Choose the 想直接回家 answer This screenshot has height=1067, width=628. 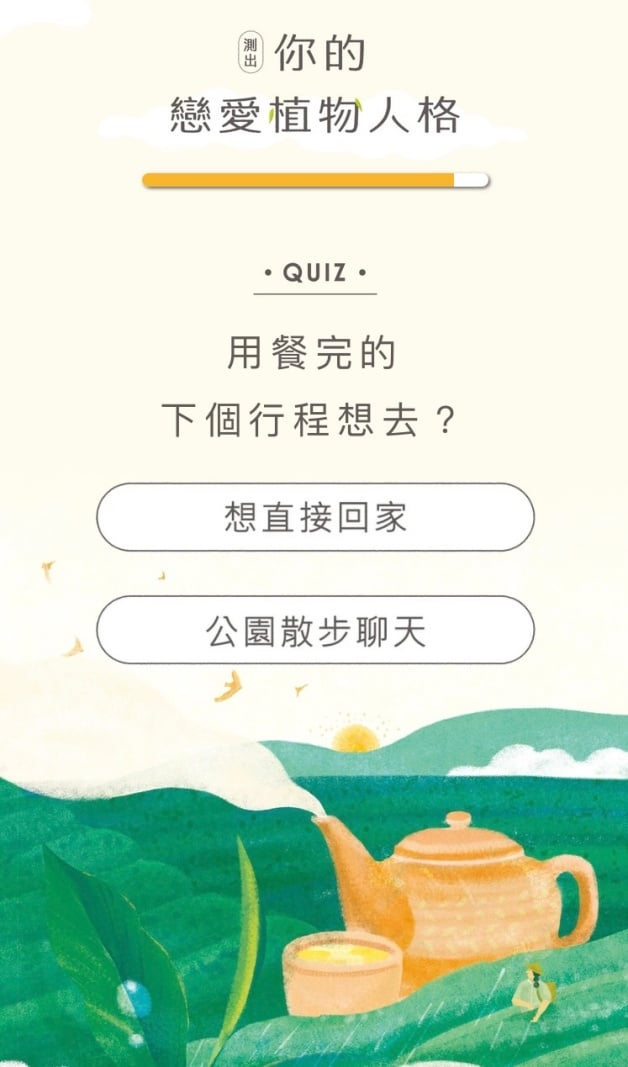pyautogui.click(x=315, y=517)
